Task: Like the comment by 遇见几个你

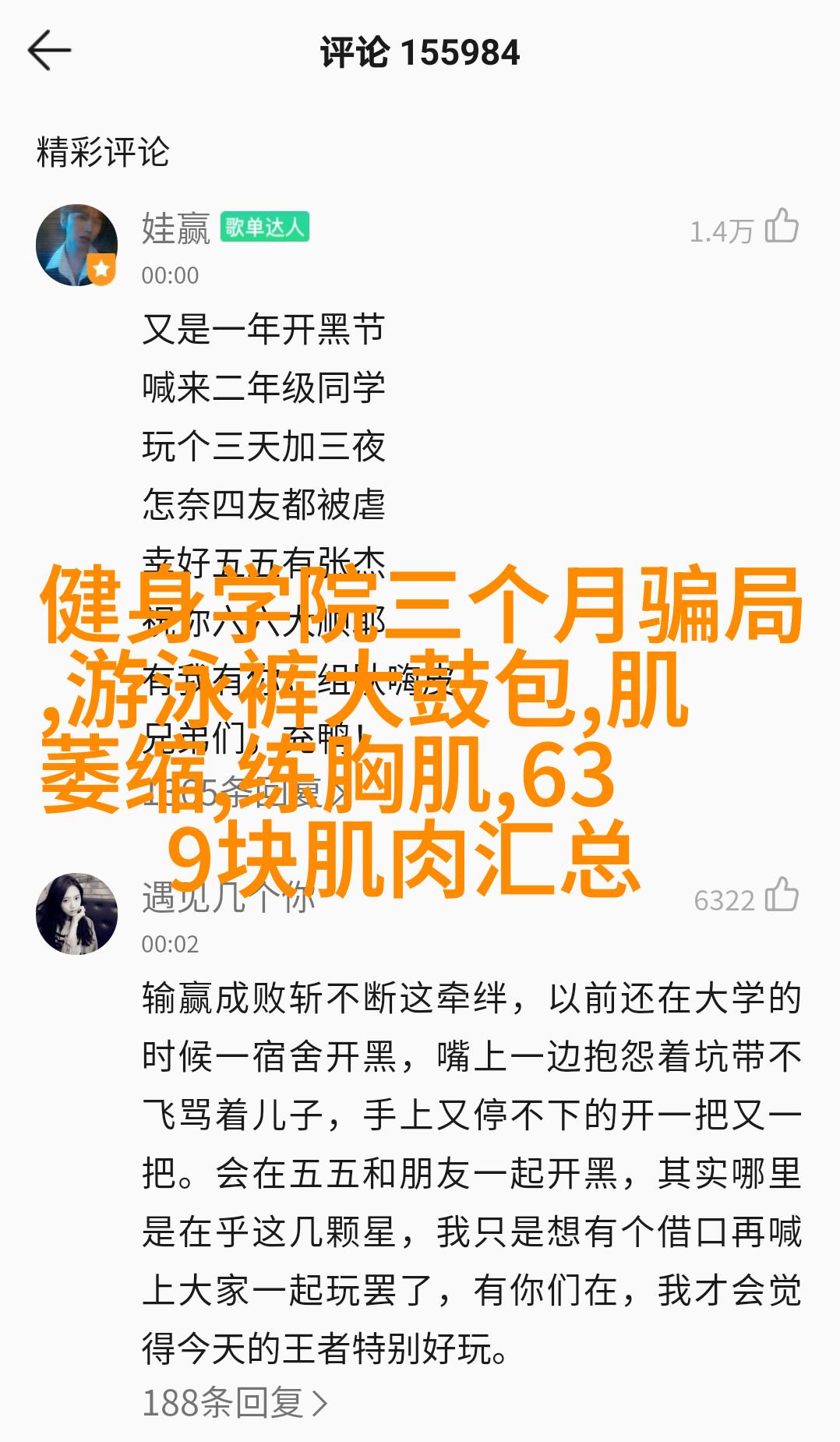Action: [782, 896]
